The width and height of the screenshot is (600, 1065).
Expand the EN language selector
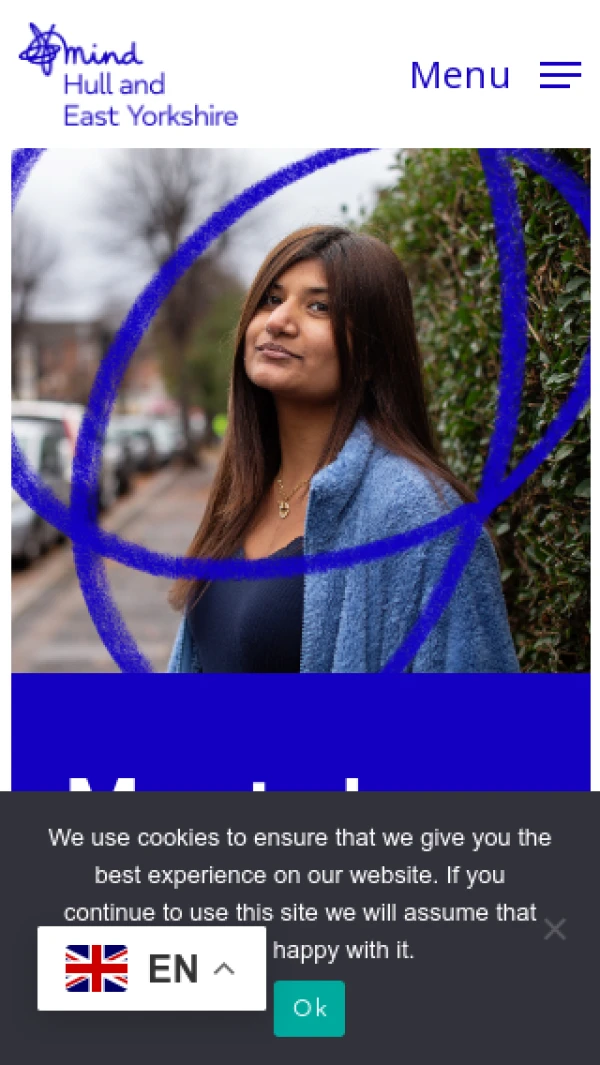point(152,968)
